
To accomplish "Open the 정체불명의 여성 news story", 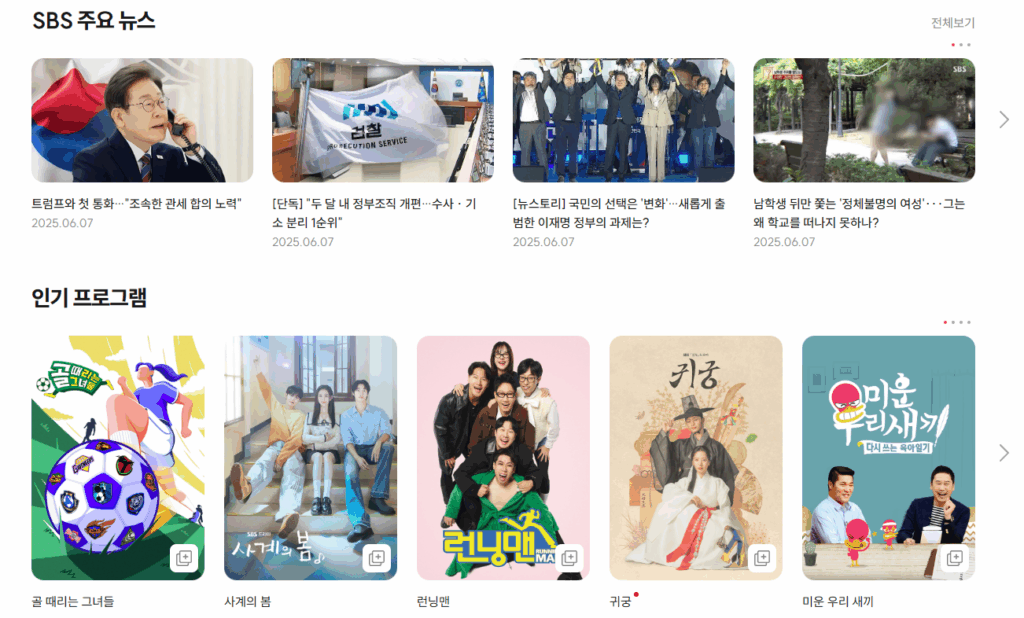I will [863, 211].
